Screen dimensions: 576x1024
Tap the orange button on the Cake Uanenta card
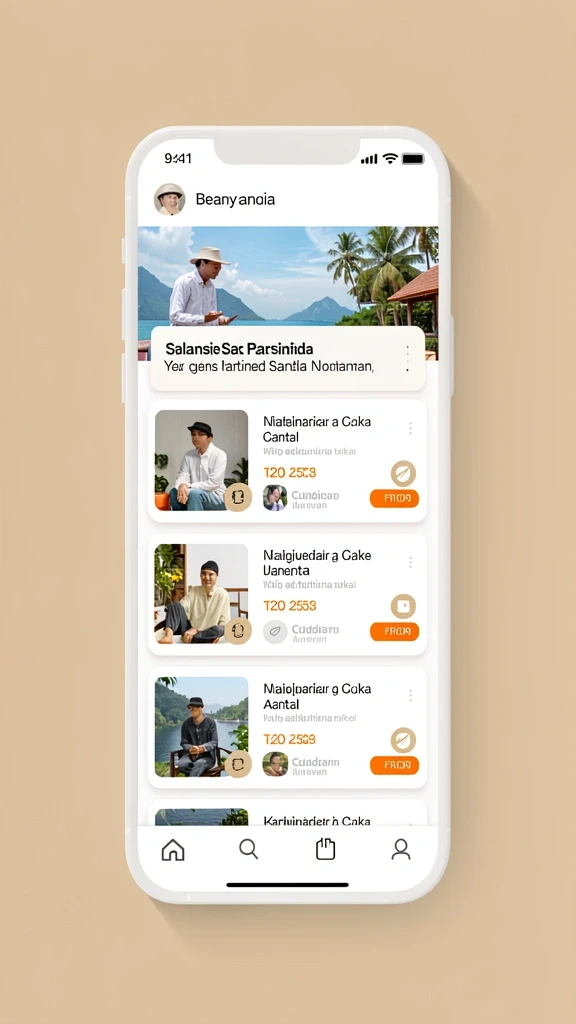click(x=394, y=632)
